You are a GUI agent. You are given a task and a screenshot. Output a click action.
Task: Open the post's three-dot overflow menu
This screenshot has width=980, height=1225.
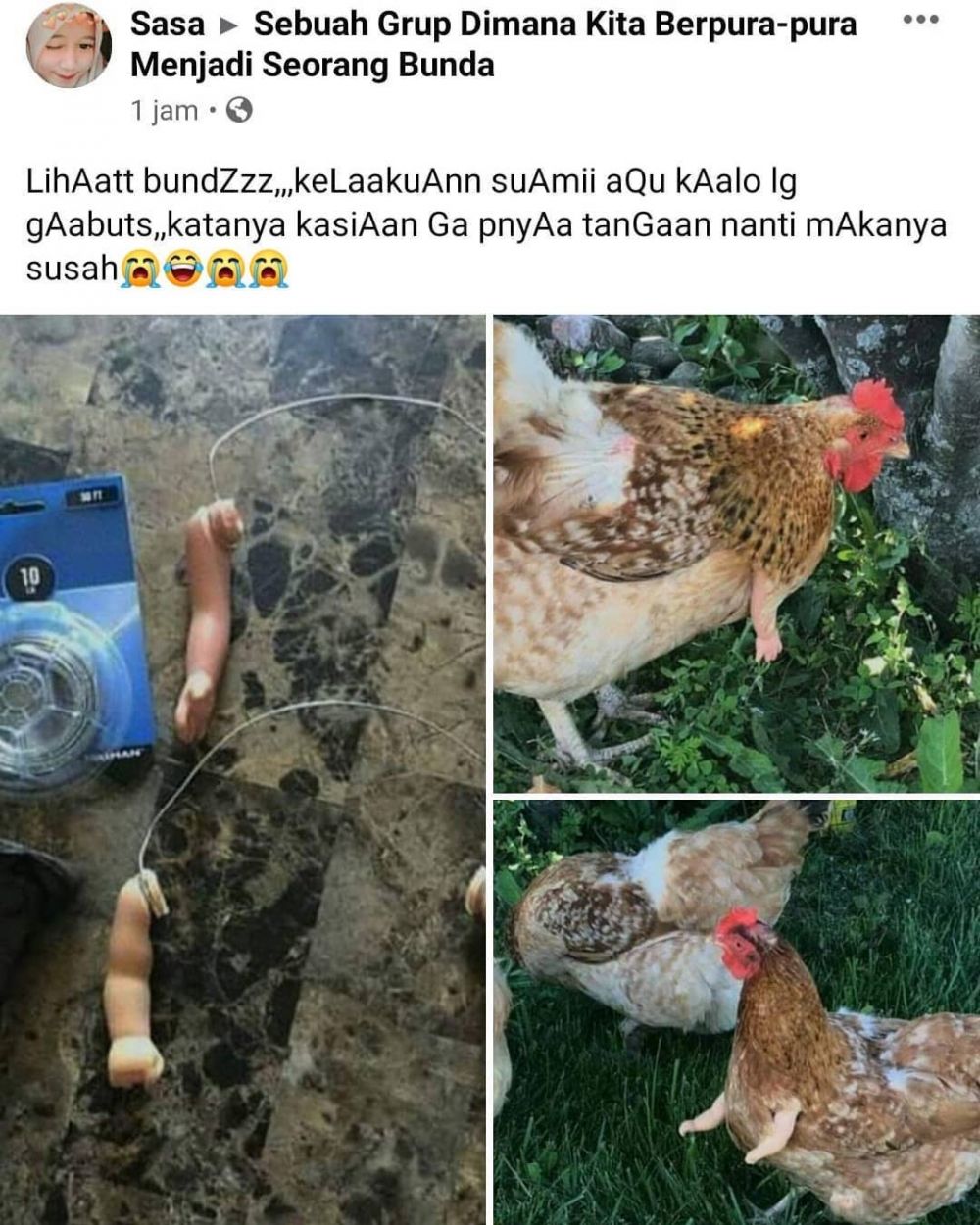(922, 21)
